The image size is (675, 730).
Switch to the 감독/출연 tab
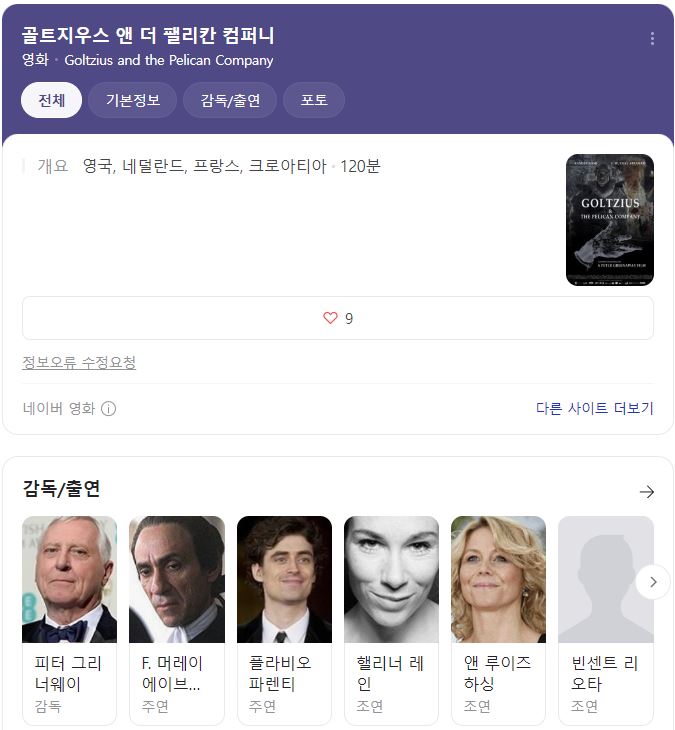tap(230, 100)
